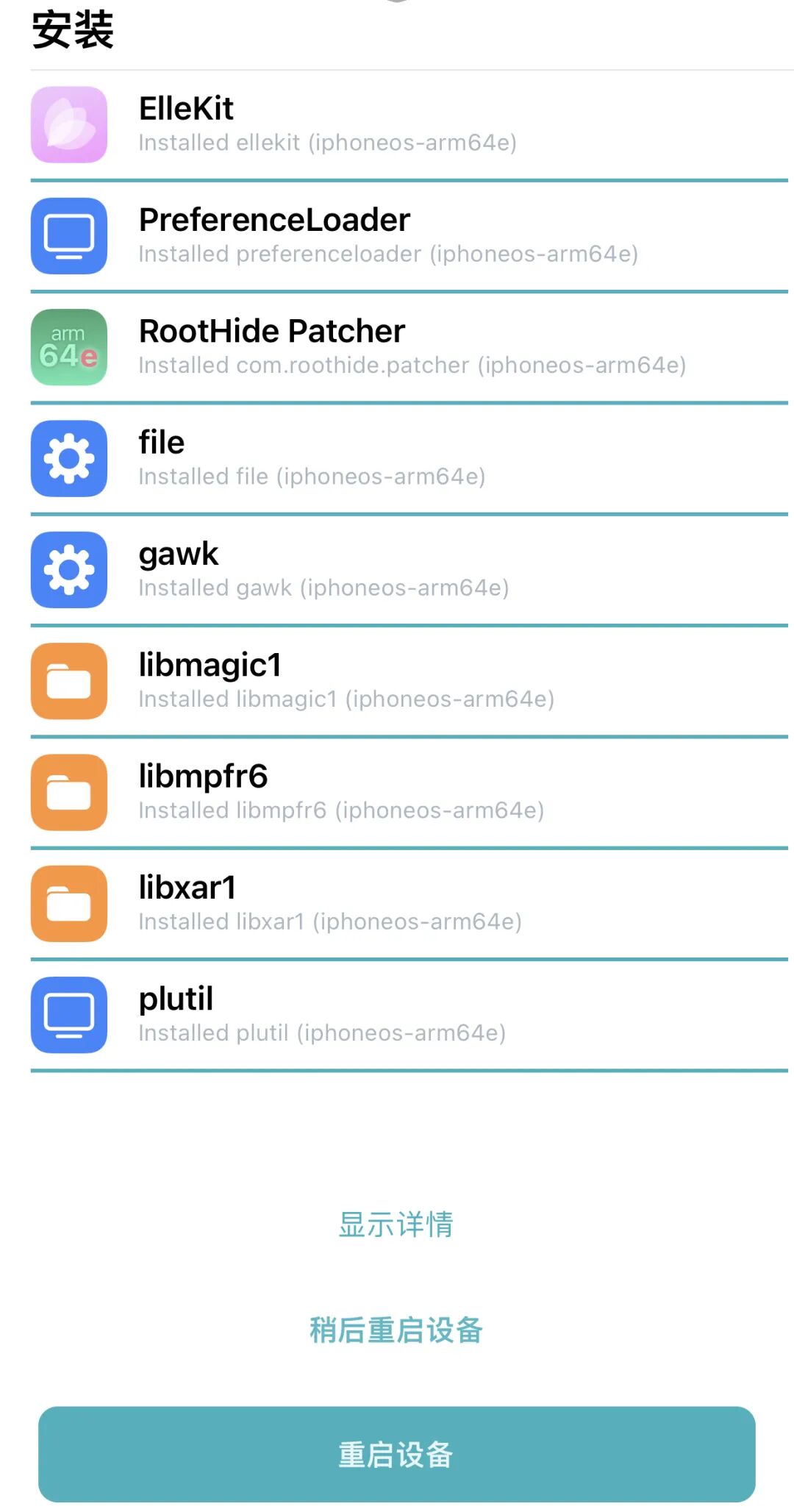The height and width of the screenshot is (1512, 794).
Task: Choose 稍后重启设备 to restart later
Action: click(x=397, y=1331)
